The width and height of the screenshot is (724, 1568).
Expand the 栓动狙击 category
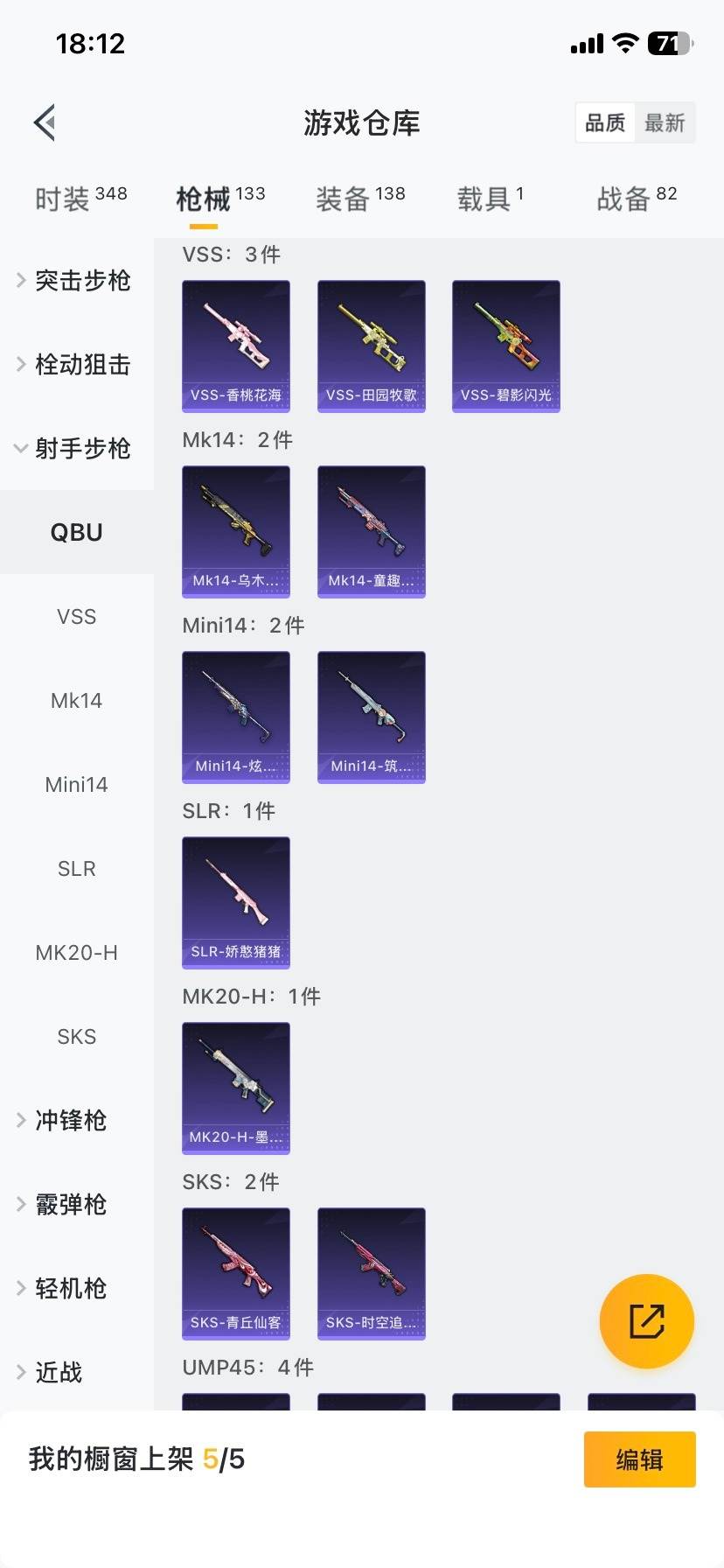(74, 365)
